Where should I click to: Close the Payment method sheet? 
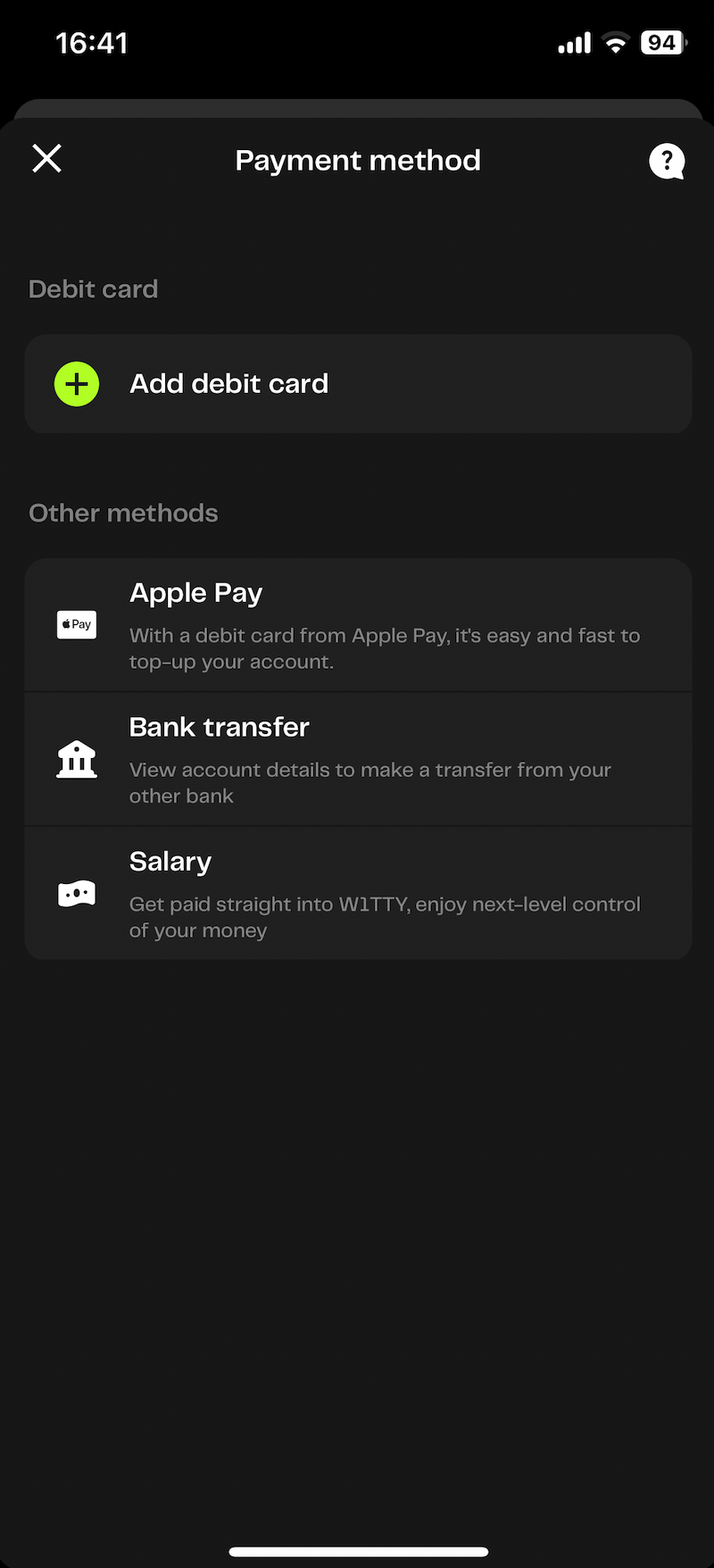pos(46,159)
